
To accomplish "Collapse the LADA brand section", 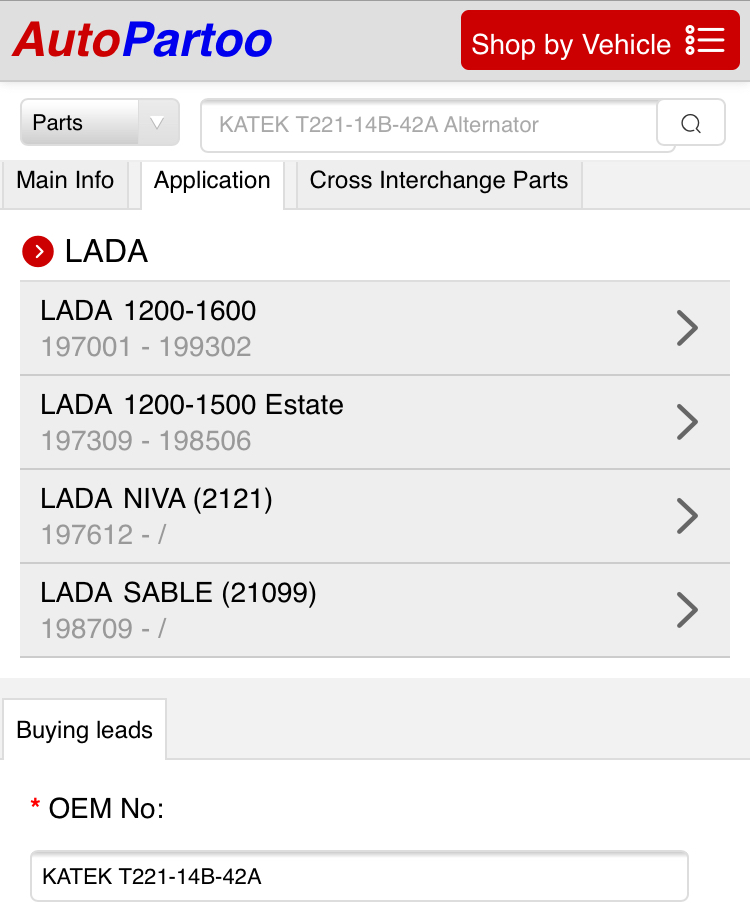I will [38, 252].
